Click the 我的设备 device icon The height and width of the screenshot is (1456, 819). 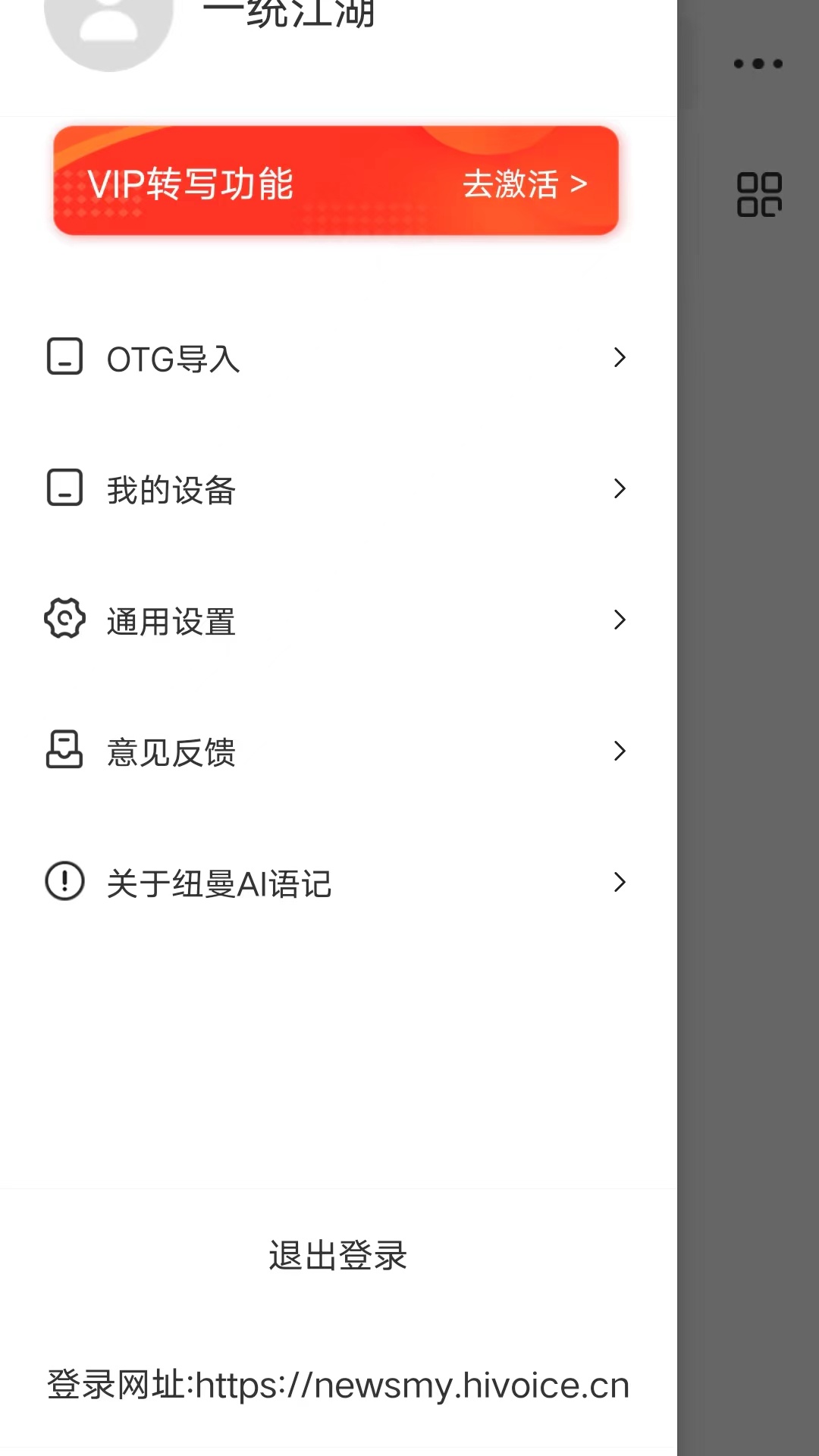66,489
